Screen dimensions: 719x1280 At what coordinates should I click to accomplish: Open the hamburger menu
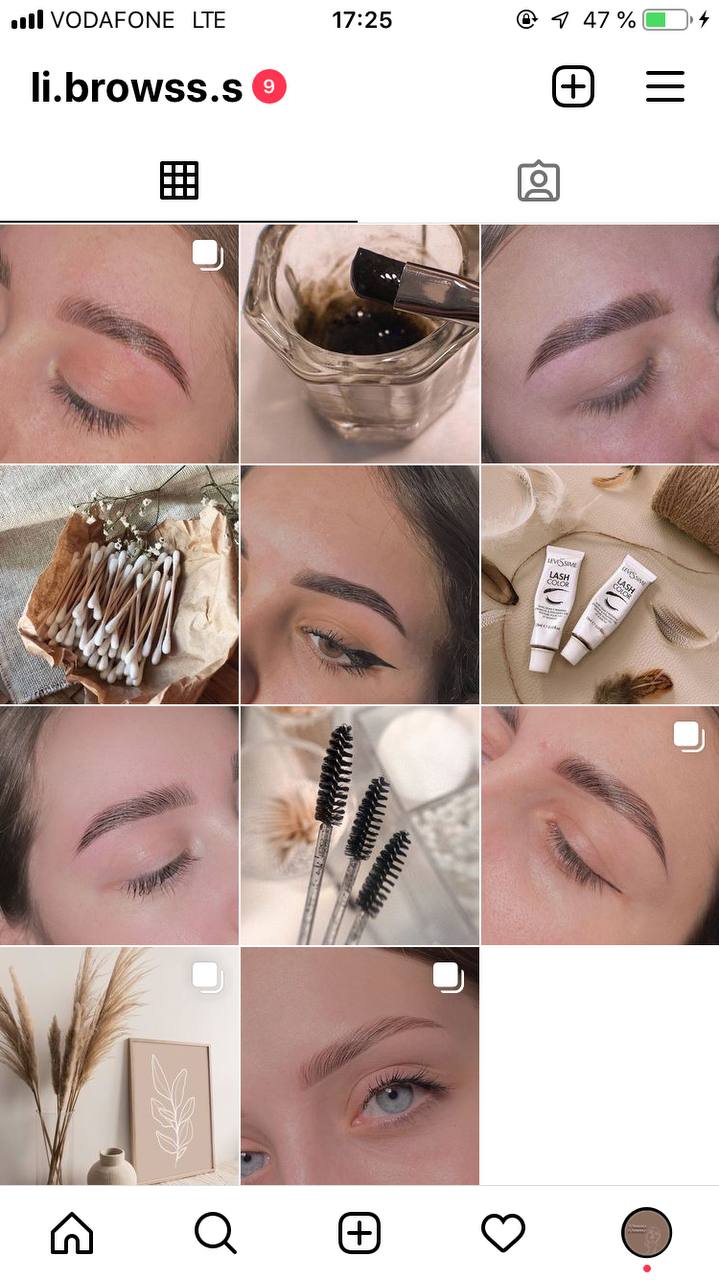pyautogui.click(x=665, y=87)
